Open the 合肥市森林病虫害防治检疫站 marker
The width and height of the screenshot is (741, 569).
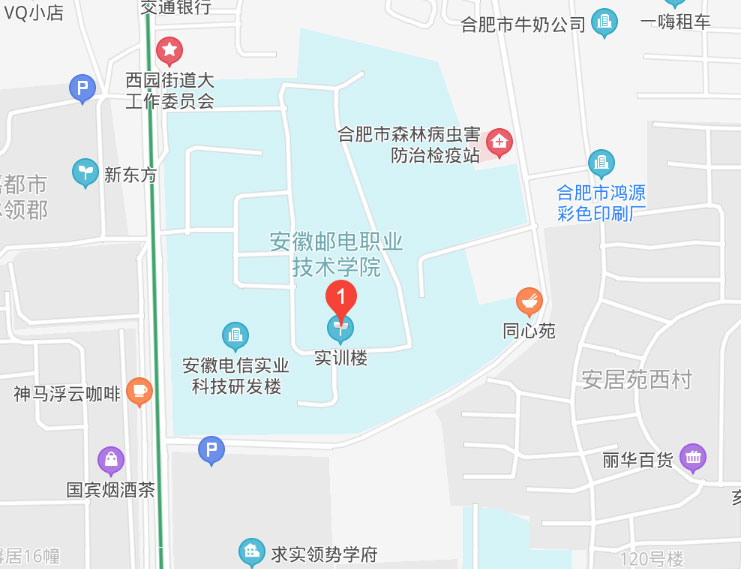click(499, 144)
